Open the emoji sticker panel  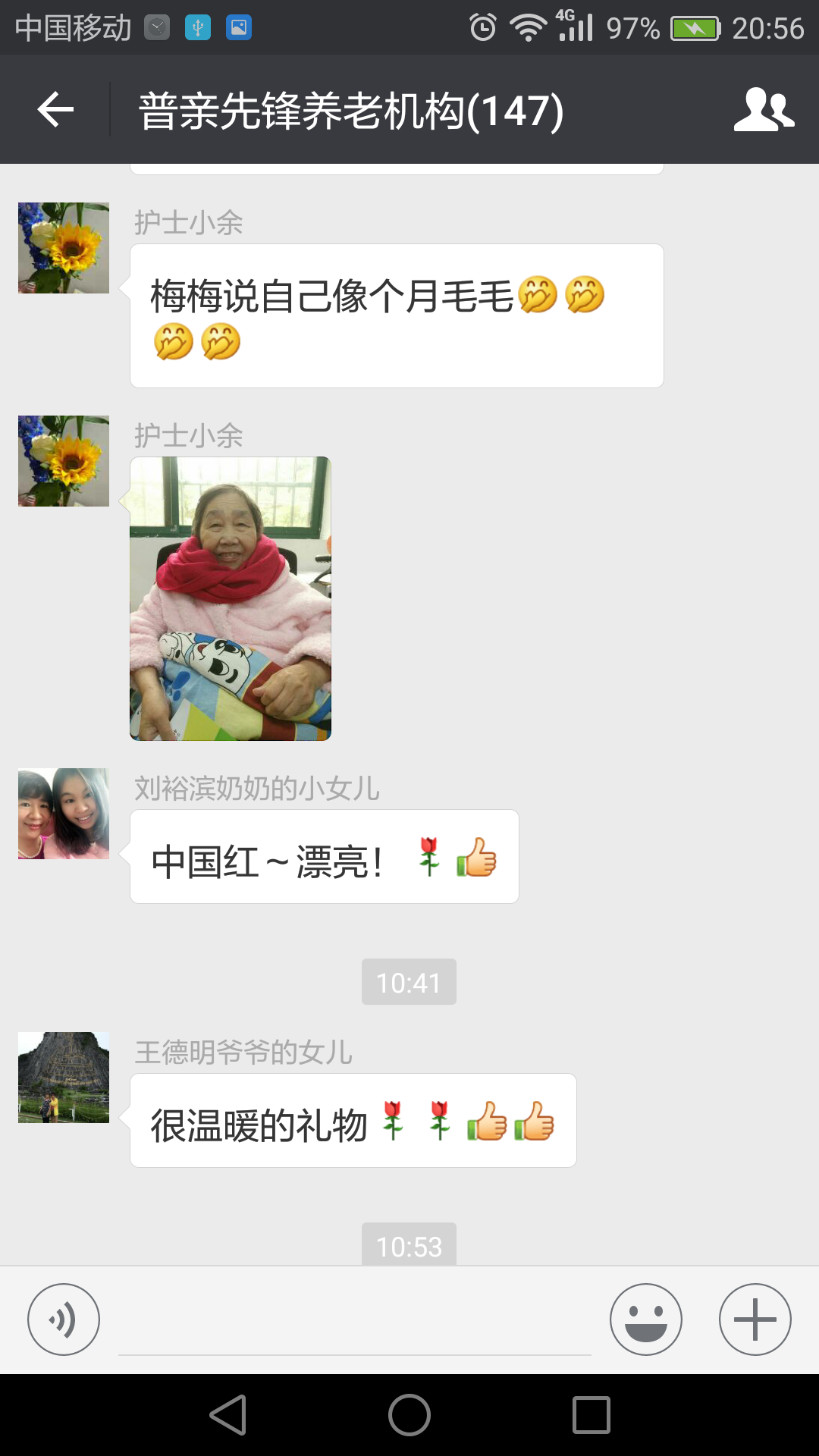645,1319
